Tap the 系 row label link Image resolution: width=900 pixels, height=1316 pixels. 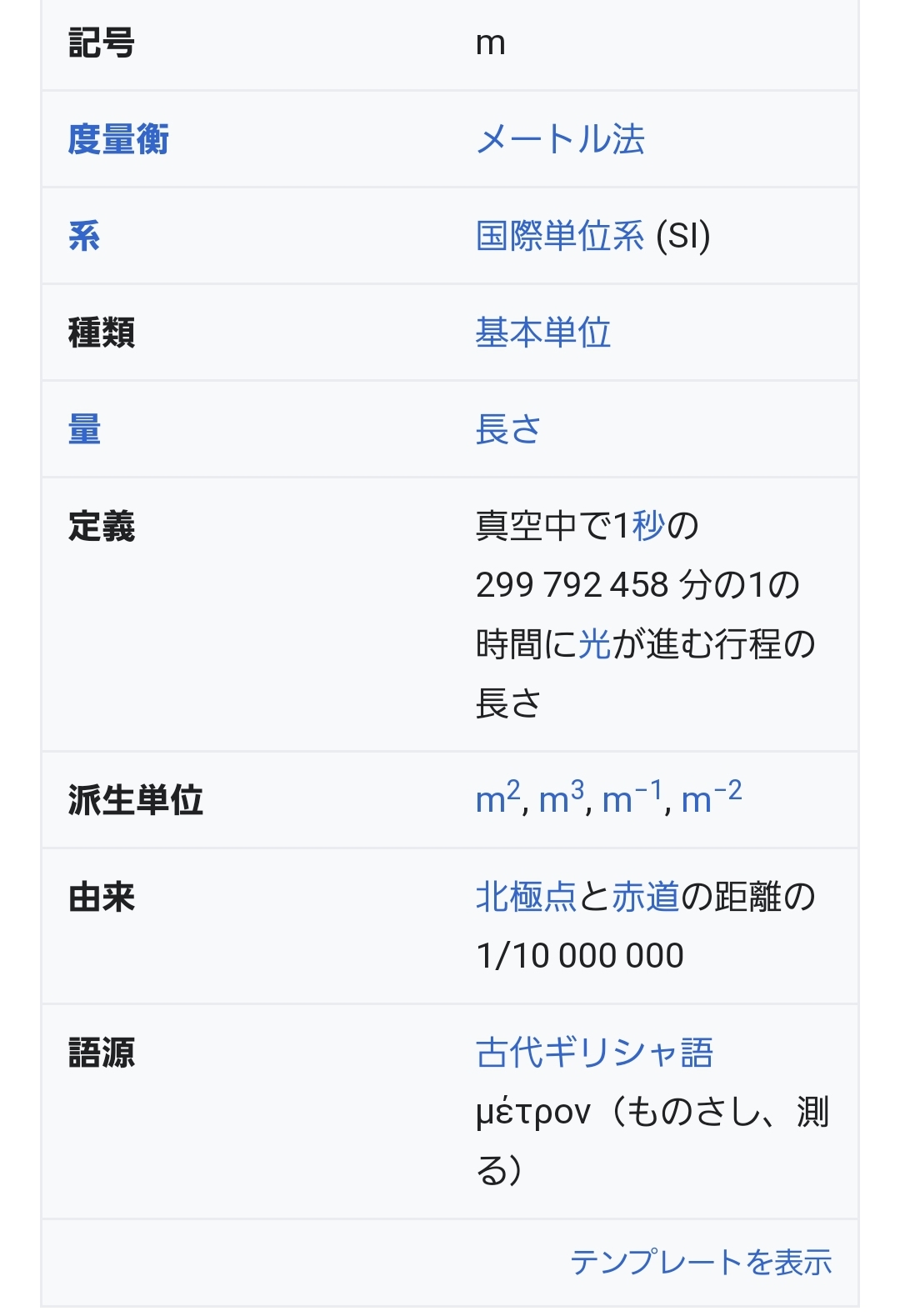click(84, 236)
